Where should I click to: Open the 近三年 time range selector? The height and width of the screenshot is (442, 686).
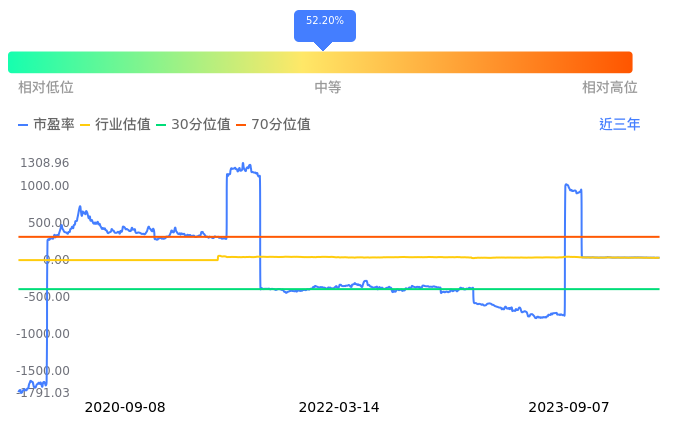(x=619, y=125)
